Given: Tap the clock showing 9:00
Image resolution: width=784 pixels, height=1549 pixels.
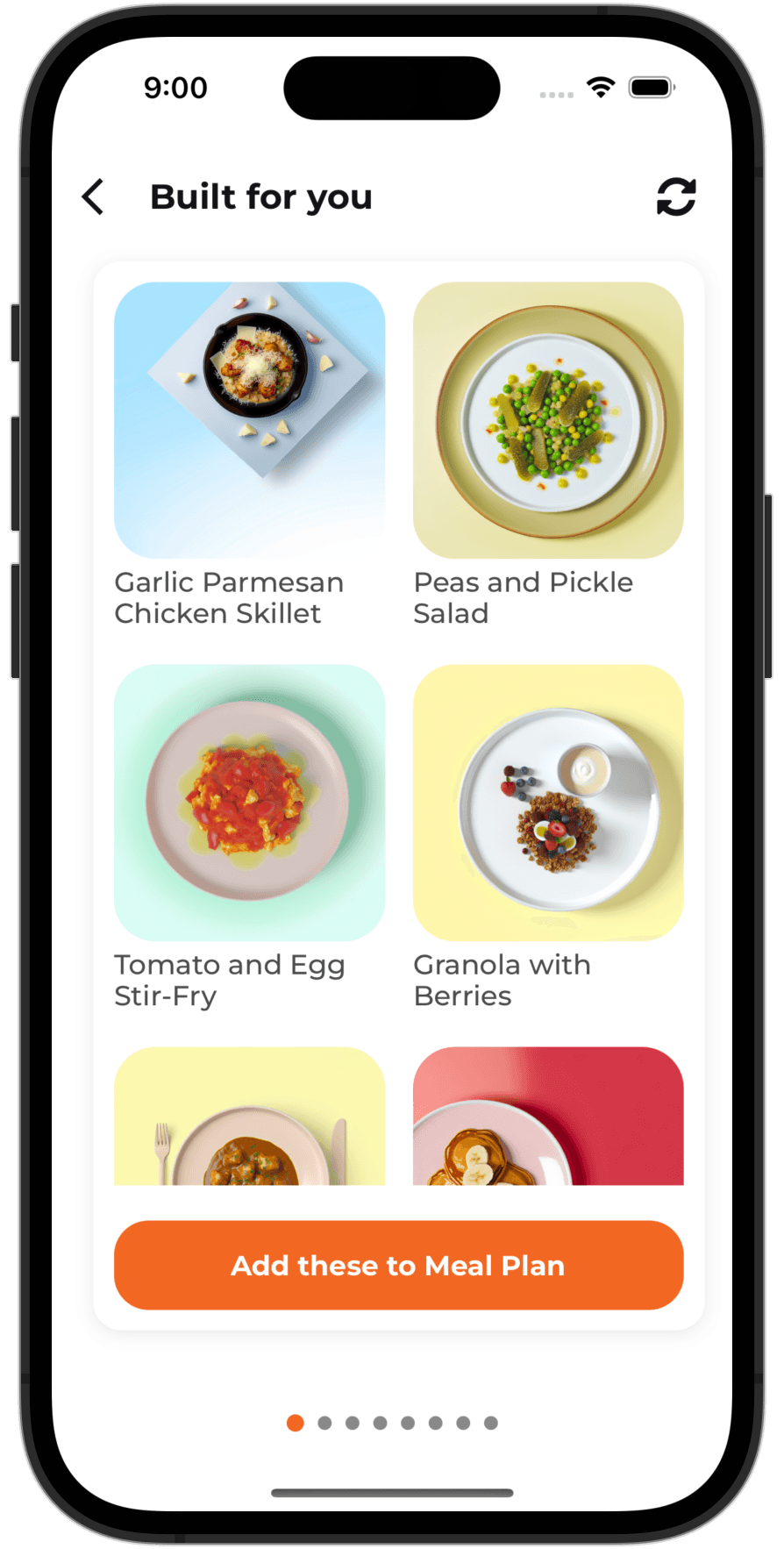Looking at the screenshot, I should tap(176, 88).
